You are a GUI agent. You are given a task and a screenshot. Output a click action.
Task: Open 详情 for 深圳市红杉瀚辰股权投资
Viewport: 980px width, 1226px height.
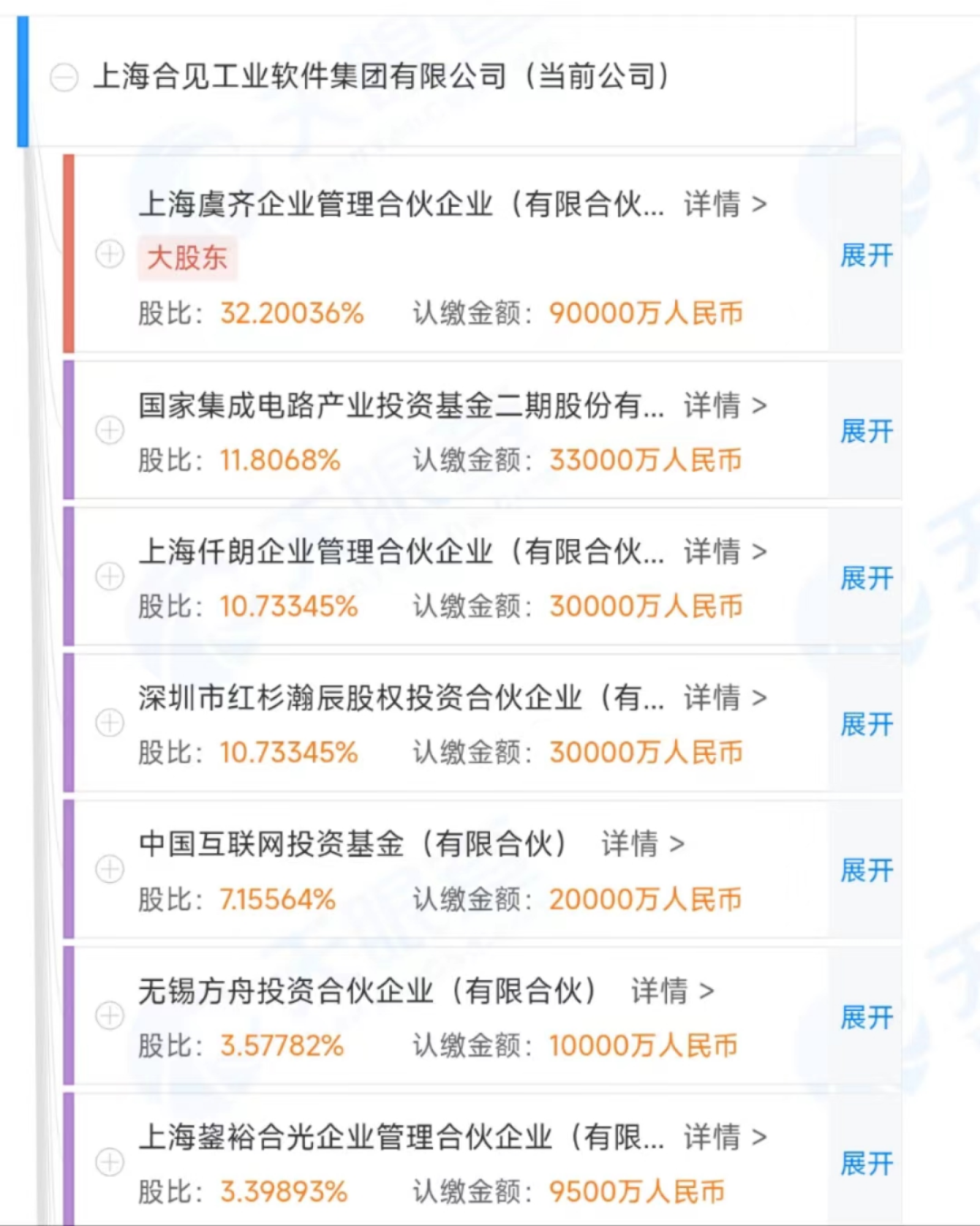point(725,697)
